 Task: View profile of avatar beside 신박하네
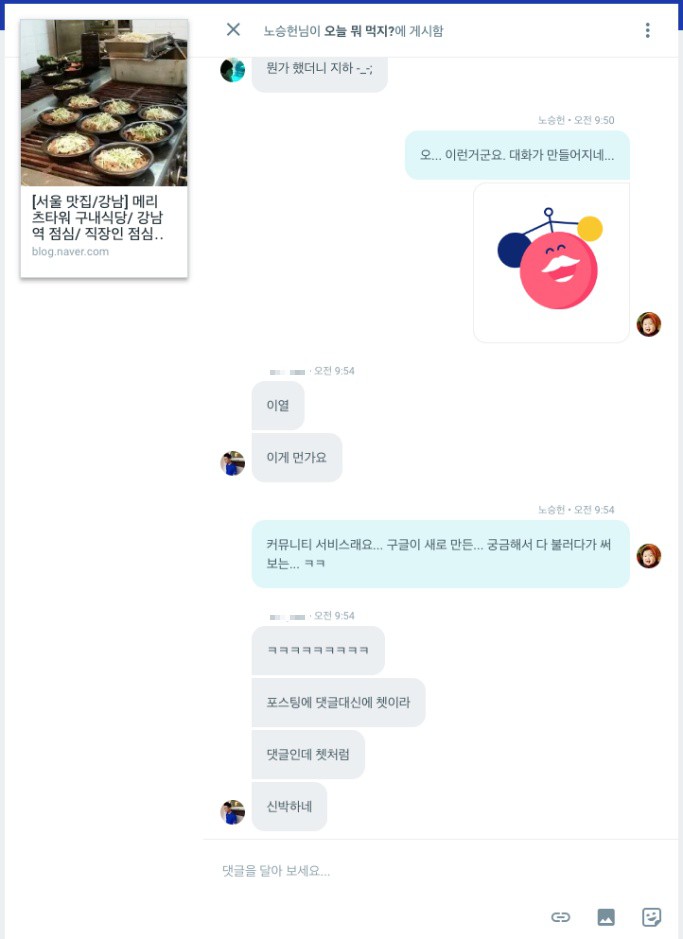pos(233,812)
